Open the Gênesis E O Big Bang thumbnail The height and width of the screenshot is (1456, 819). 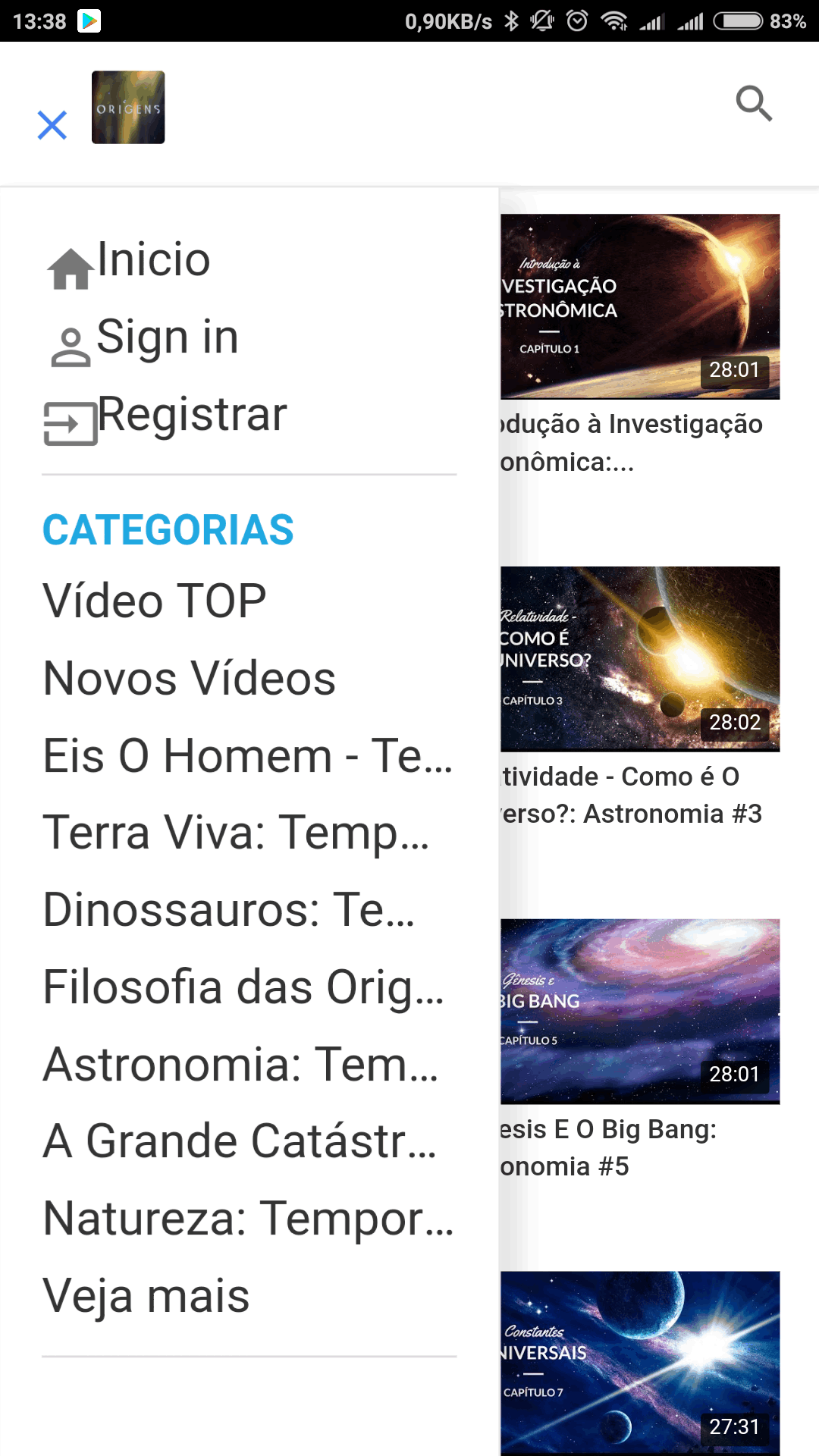coord(639,1012)
